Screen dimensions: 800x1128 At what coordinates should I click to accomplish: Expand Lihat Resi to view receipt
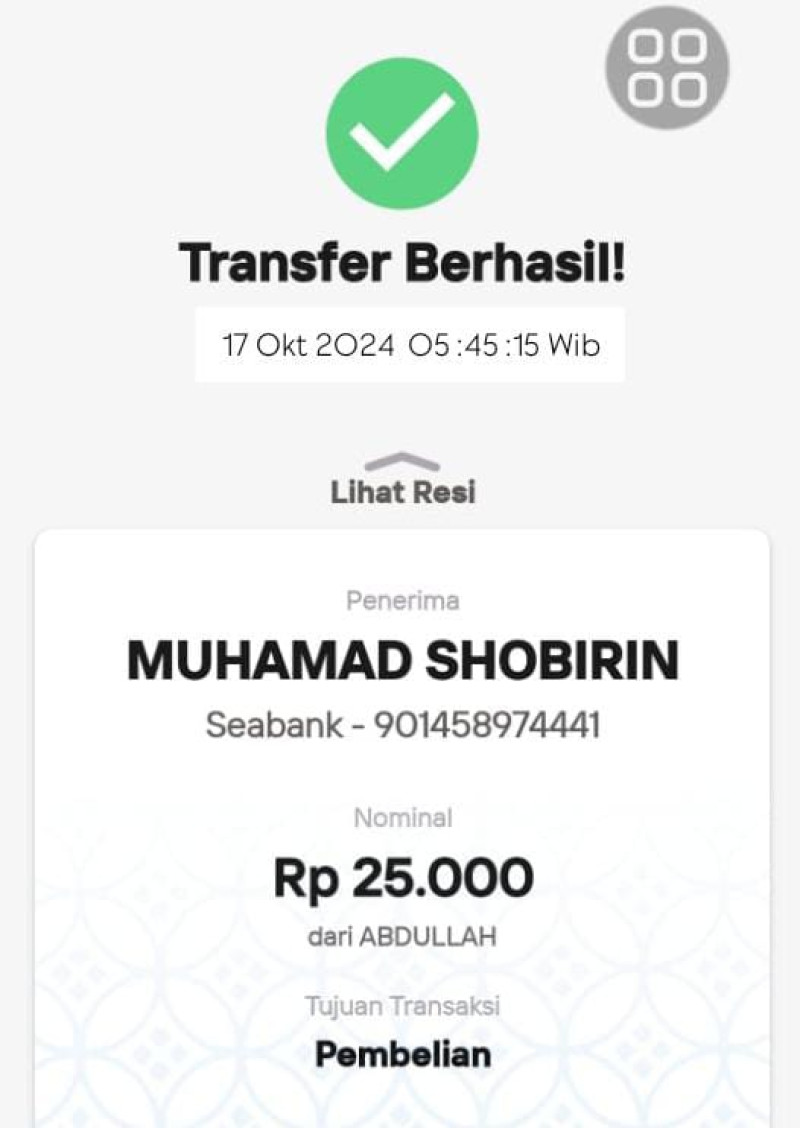(403, 481)
